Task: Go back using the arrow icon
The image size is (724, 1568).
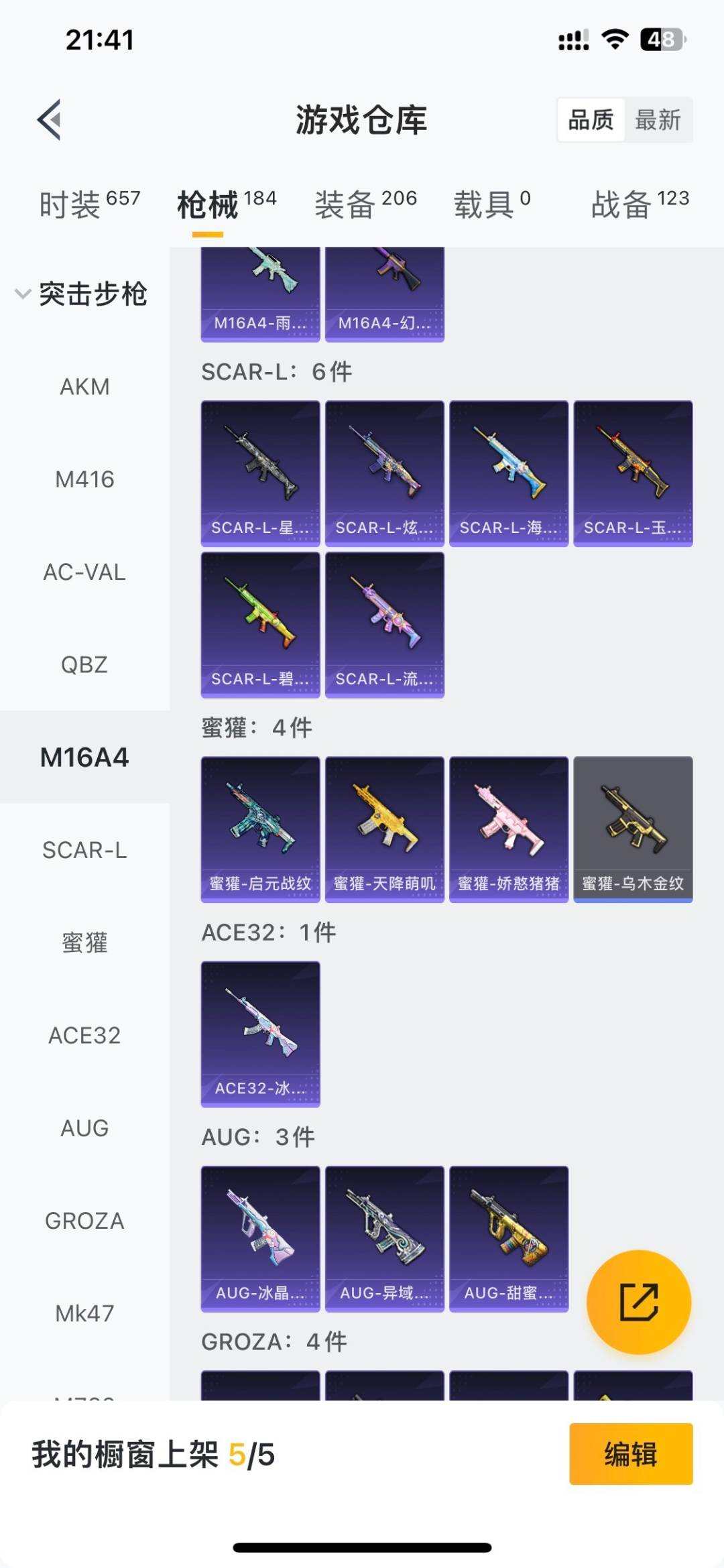Action: tap(50, 120)
